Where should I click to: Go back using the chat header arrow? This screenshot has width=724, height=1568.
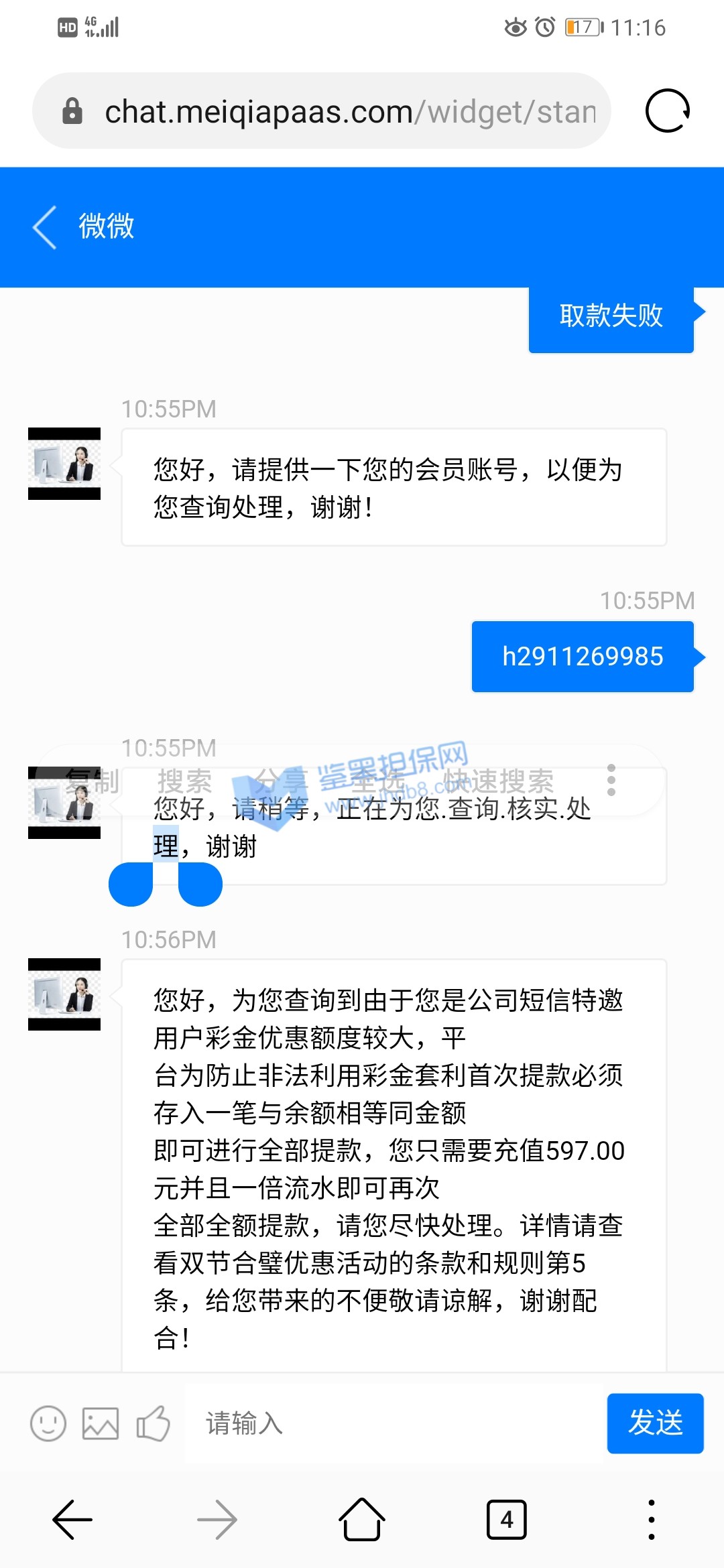pyautogui.click(x=45, y=227)
